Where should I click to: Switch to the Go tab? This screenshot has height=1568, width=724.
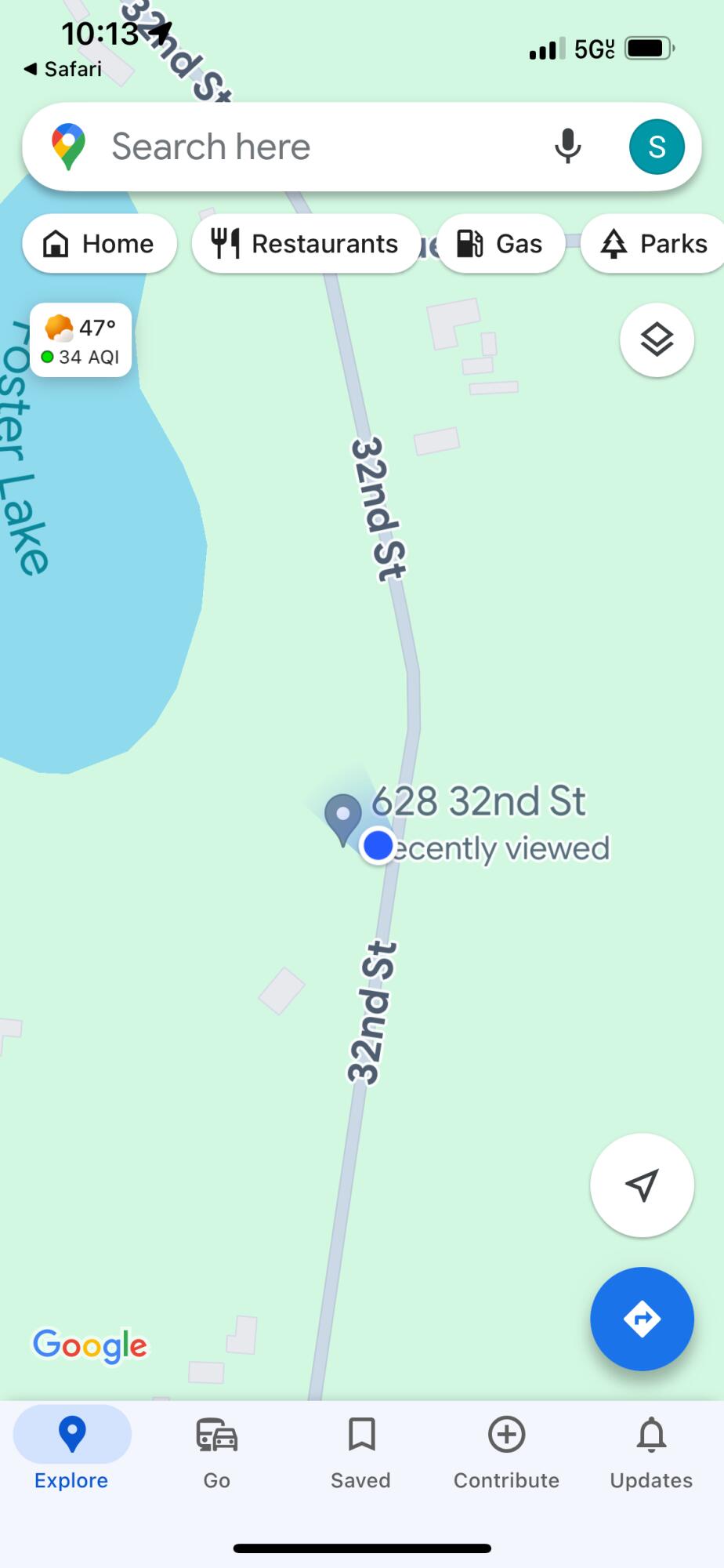point(217,1452)
